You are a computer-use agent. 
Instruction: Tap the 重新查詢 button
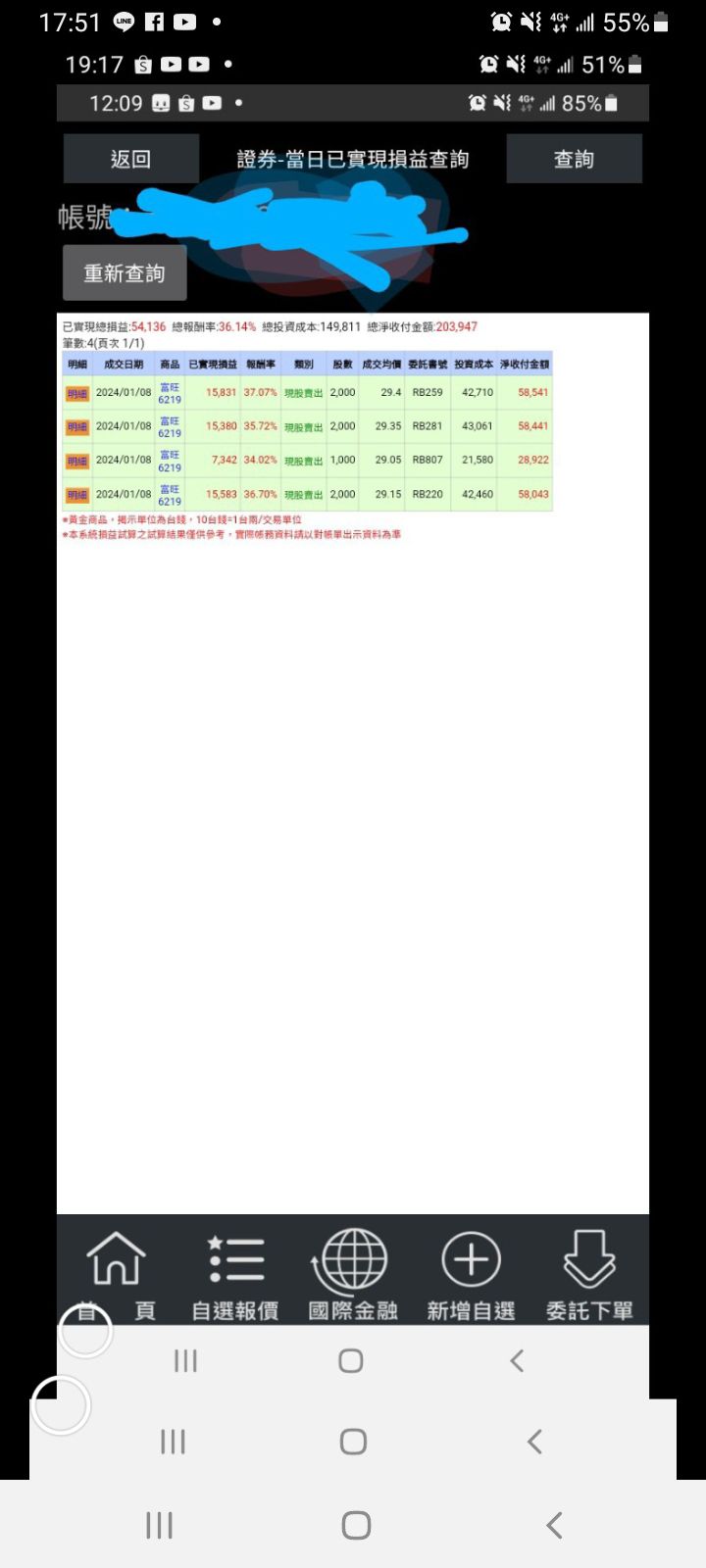click(125, 272)
